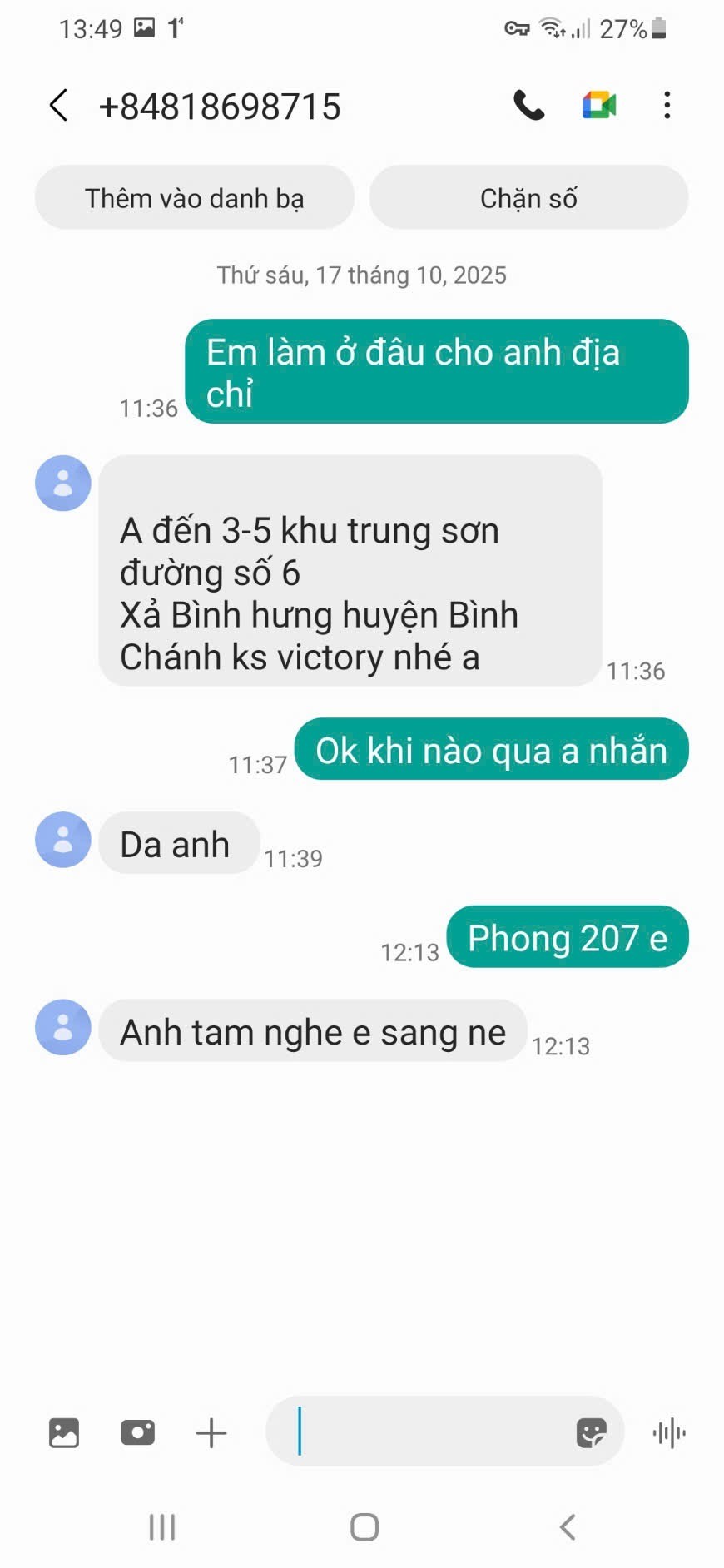
Task: Attach a picture from the gallery
Action: [64, 1432]
